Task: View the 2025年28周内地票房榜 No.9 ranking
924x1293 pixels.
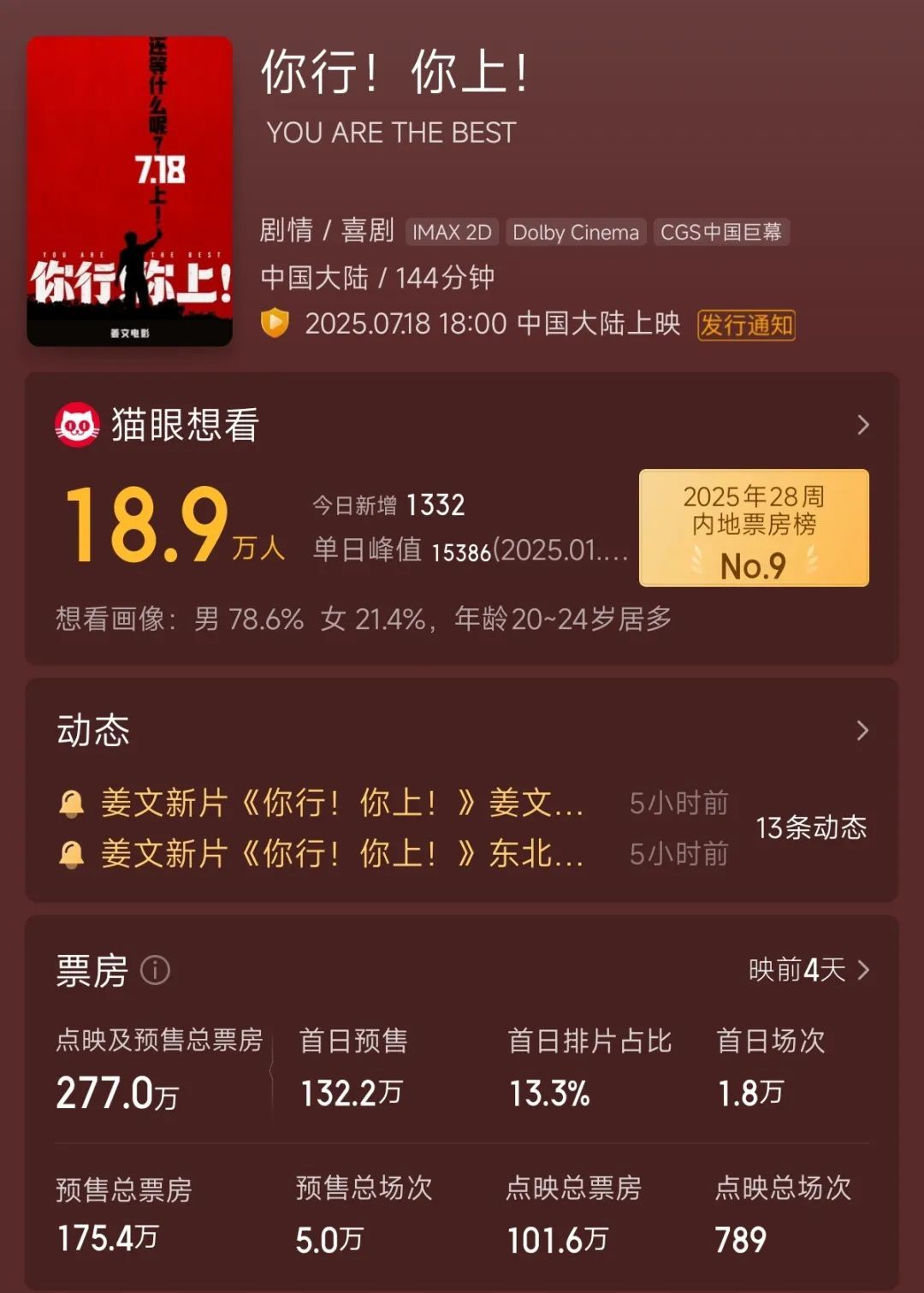Action: click(754, 528)
